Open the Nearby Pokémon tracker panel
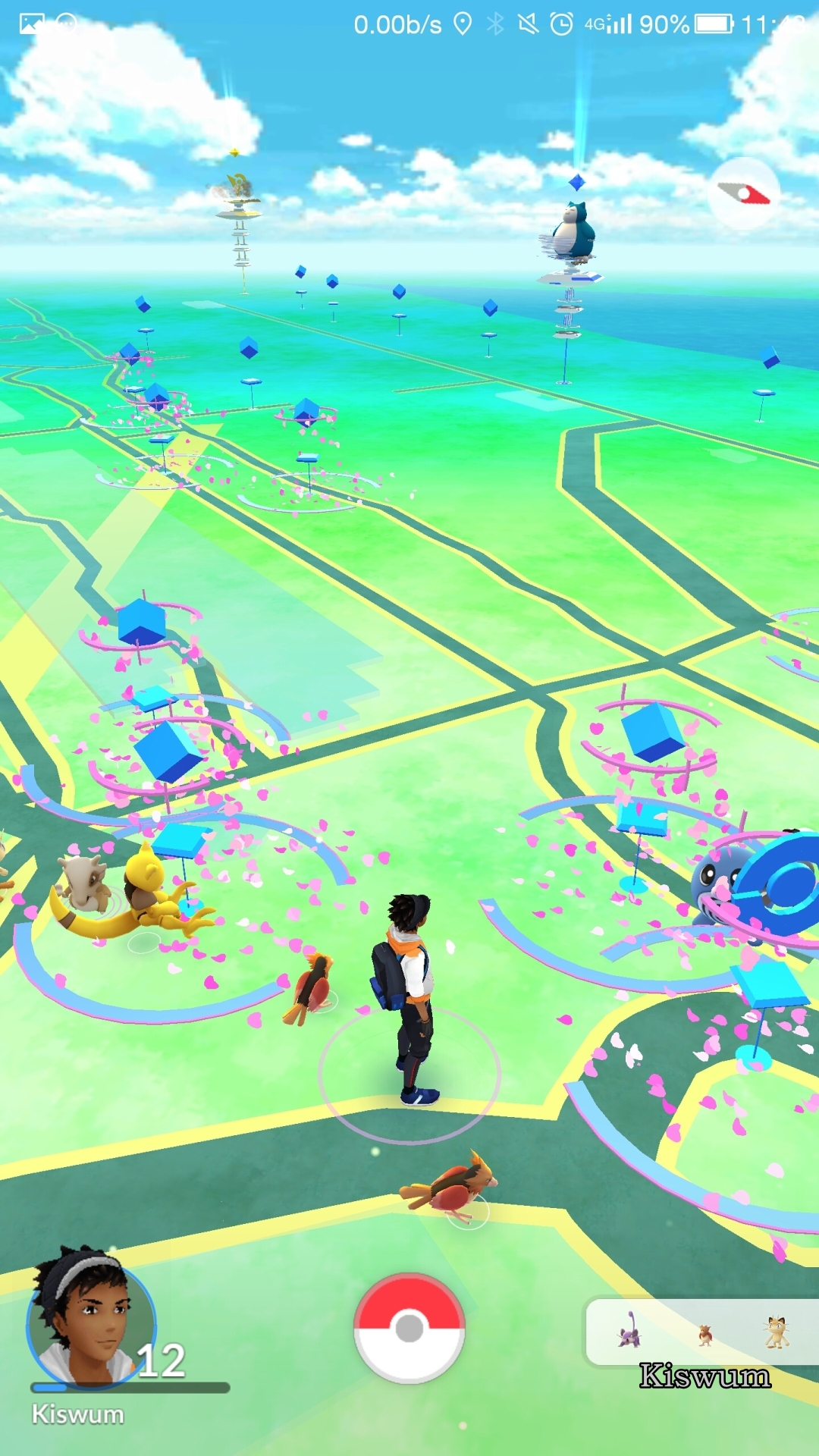This screenshot has width=819, height=1456. coord(702,1332)
